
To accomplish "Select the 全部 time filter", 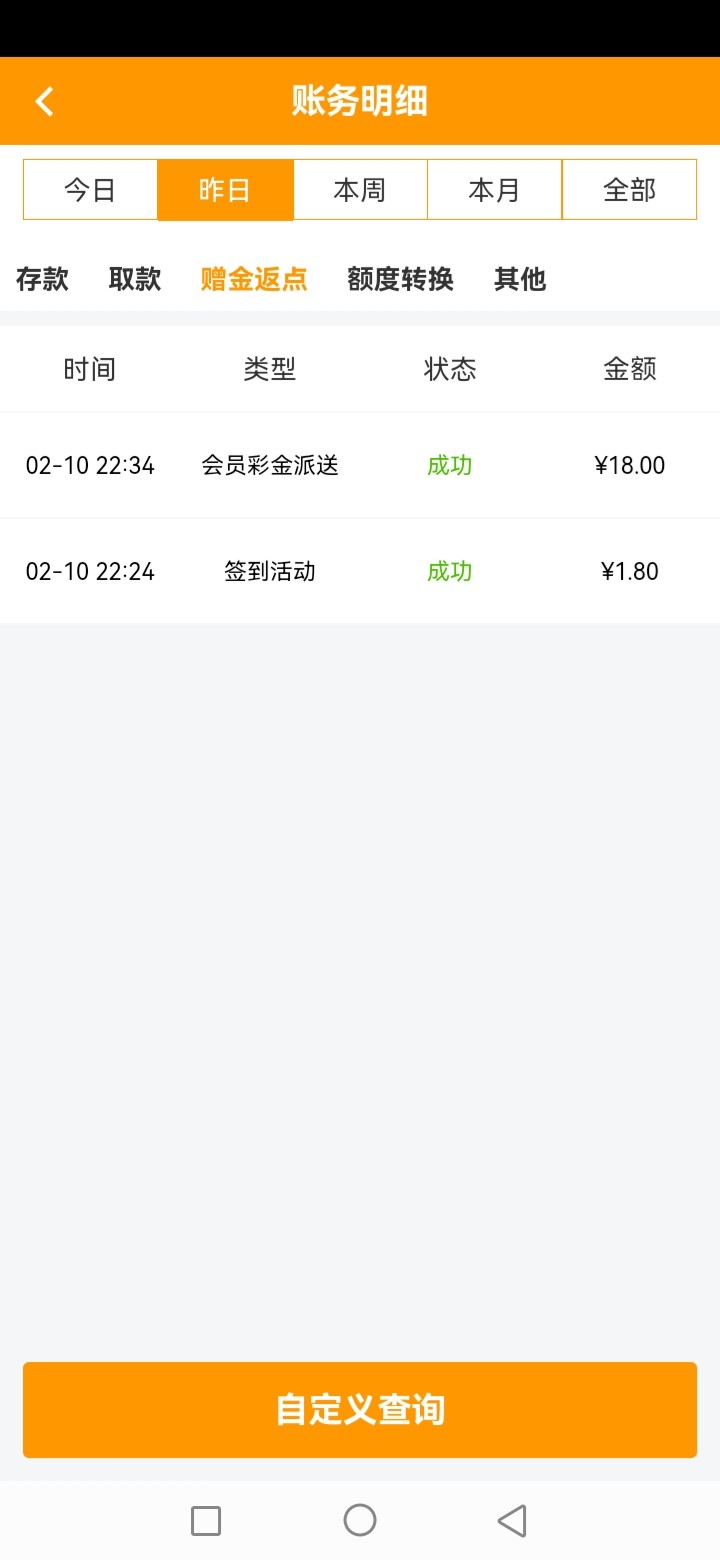I will click(629, 190).
